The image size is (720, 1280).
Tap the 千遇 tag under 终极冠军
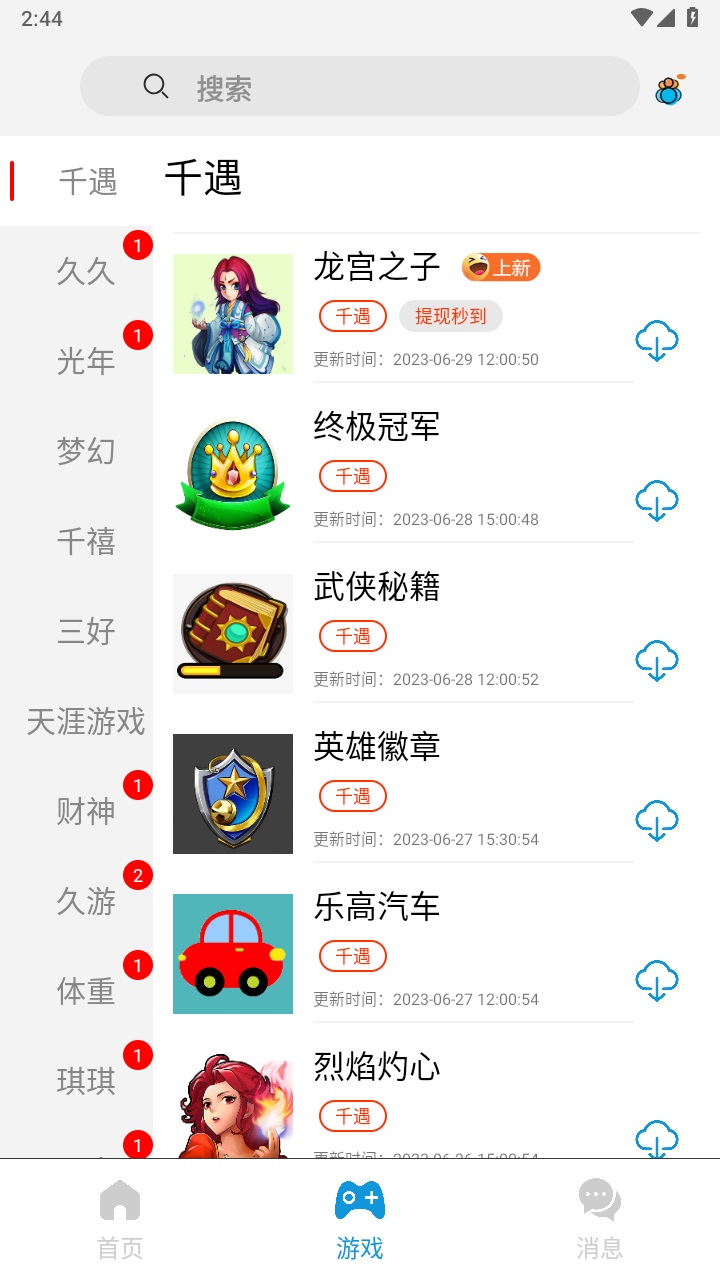point(352,476)
